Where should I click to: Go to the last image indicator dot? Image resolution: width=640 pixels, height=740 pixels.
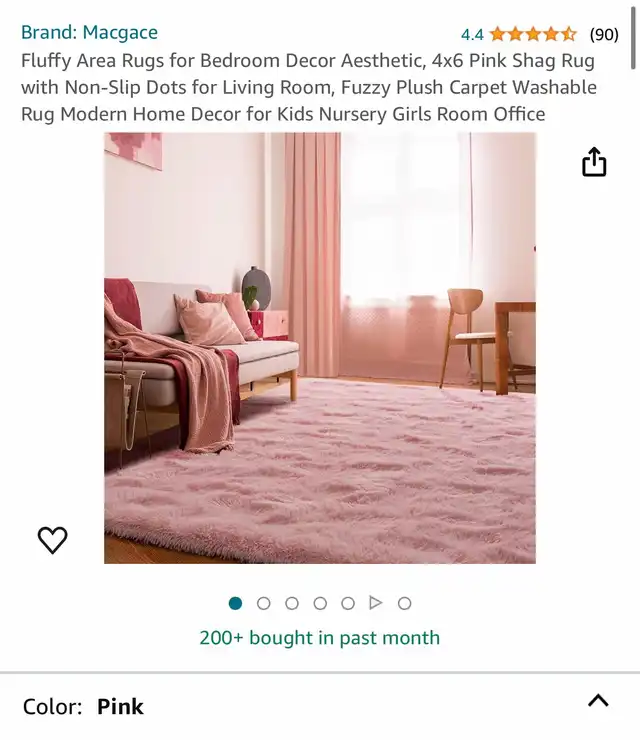(x=404, y=603)
